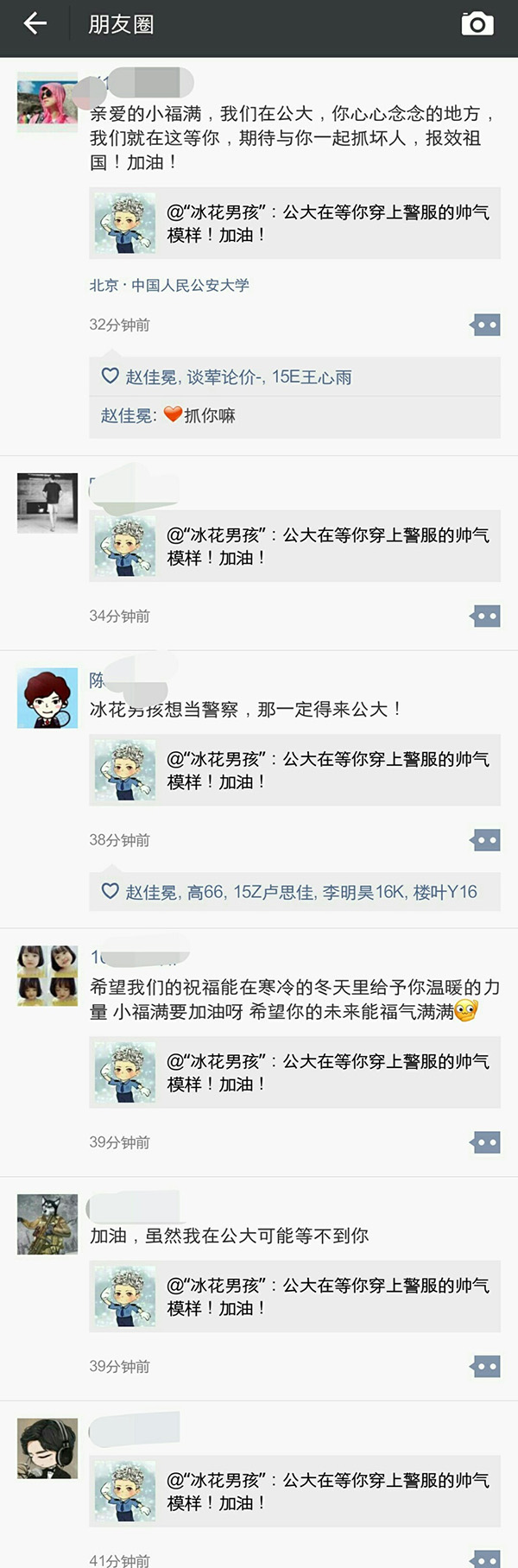Go back from 朋友圈
Viewport: 518px width, 1568px height.
[x=35, y=24]
